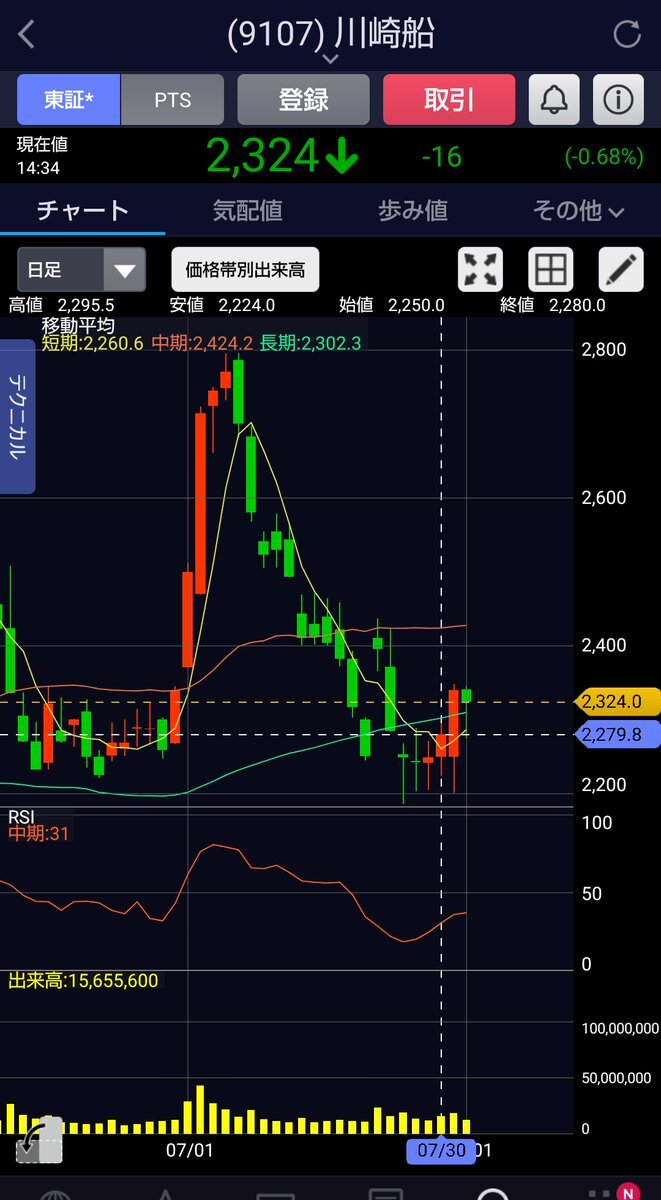Open the テクニカル side panel

18,416
